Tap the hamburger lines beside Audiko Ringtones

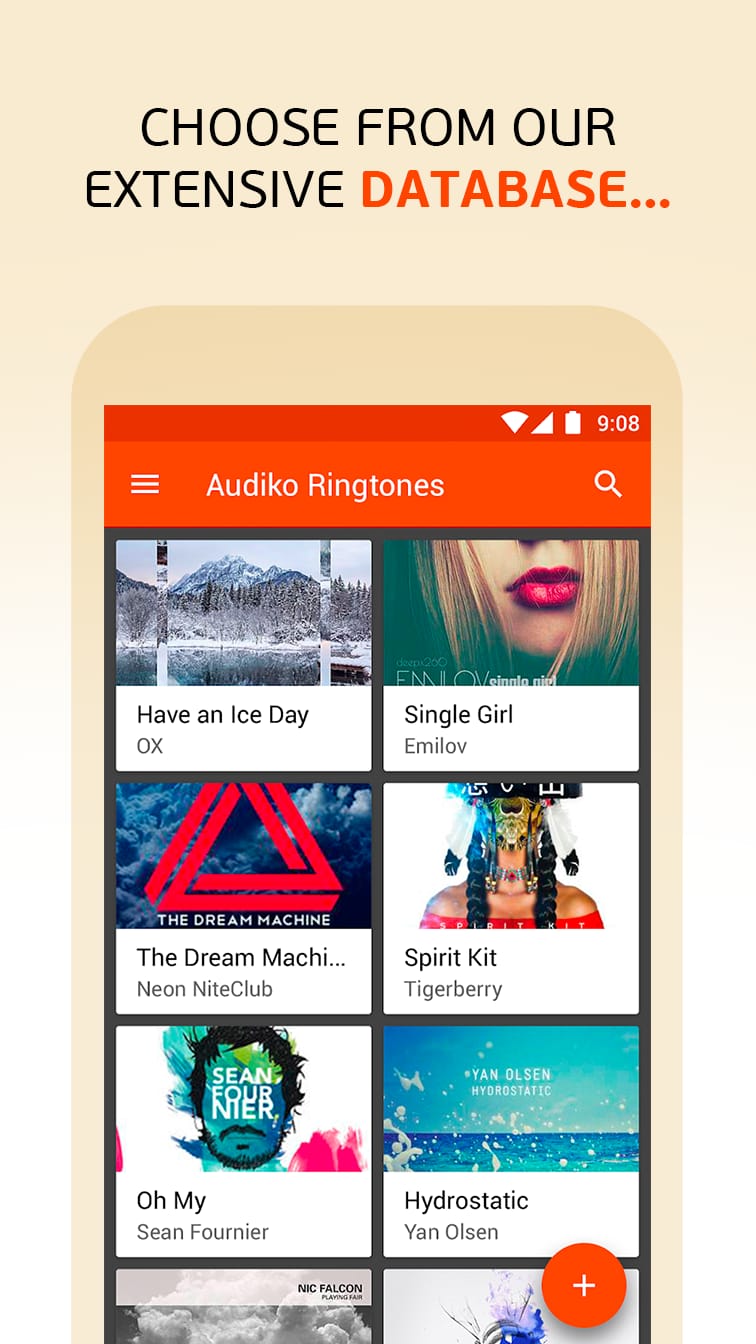pos(145,484)
